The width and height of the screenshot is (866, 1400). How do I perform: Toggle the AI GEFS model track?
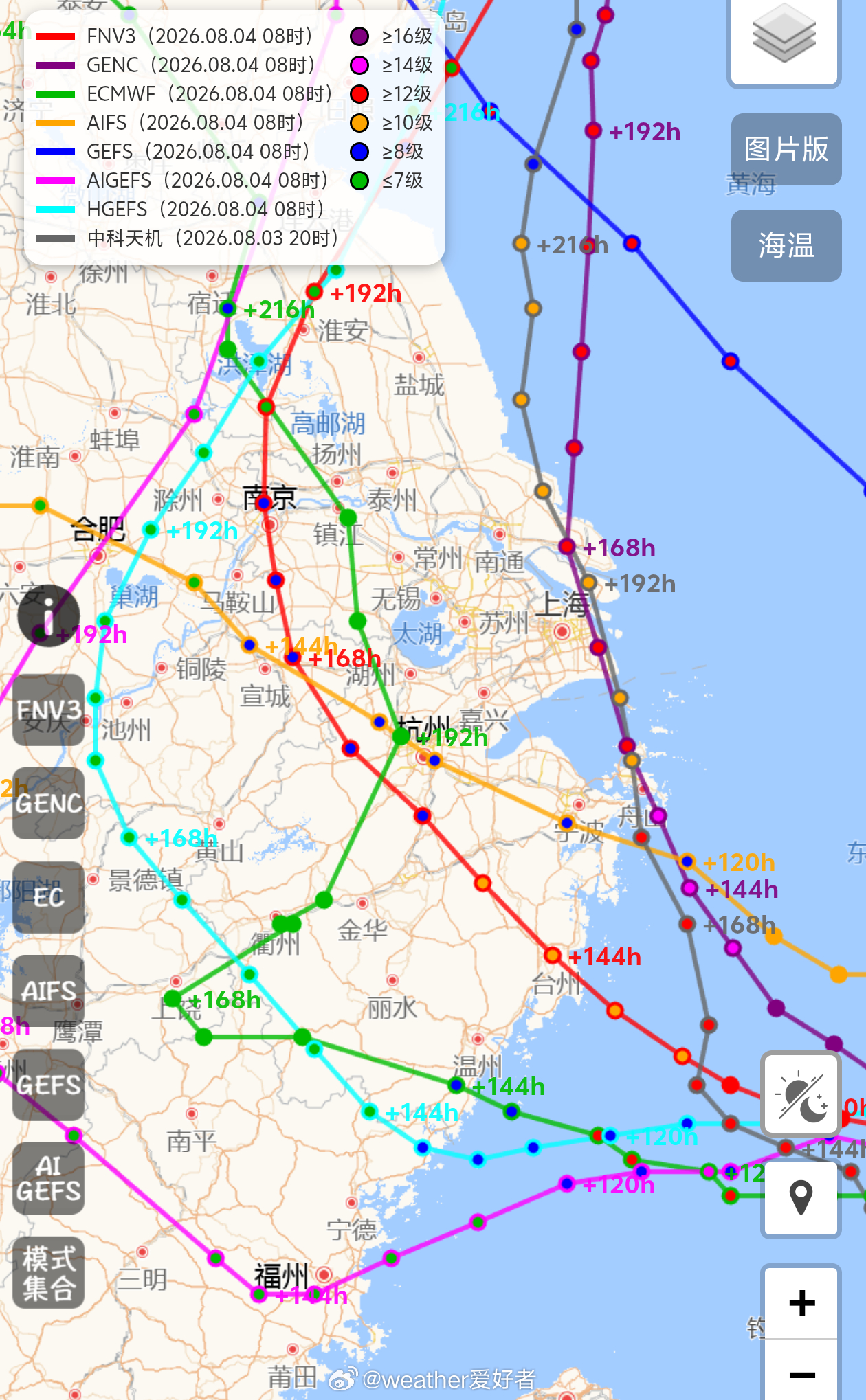tap(48, 1179)
